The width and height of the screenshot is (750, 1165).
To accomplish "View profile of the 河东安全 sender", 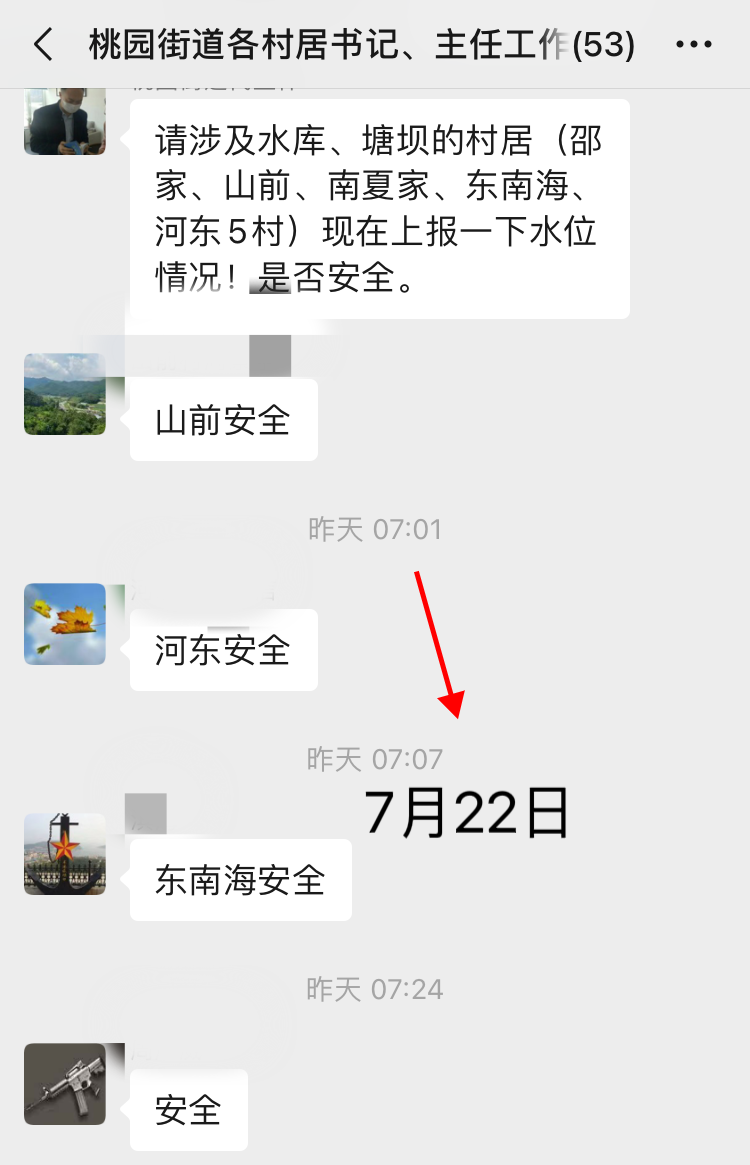I will tap(65, 624).
